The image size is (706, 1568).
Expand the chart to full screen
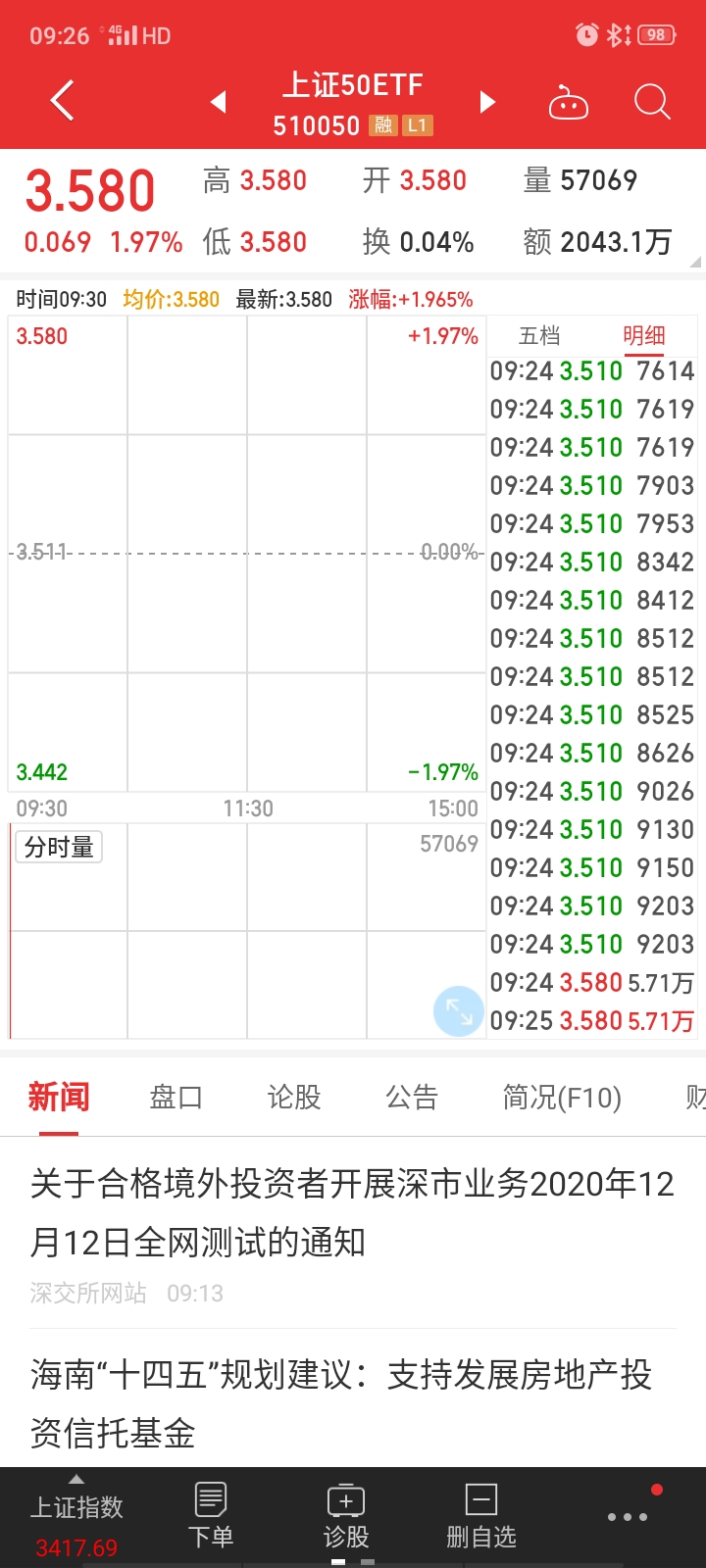[x=458, y=1010]
